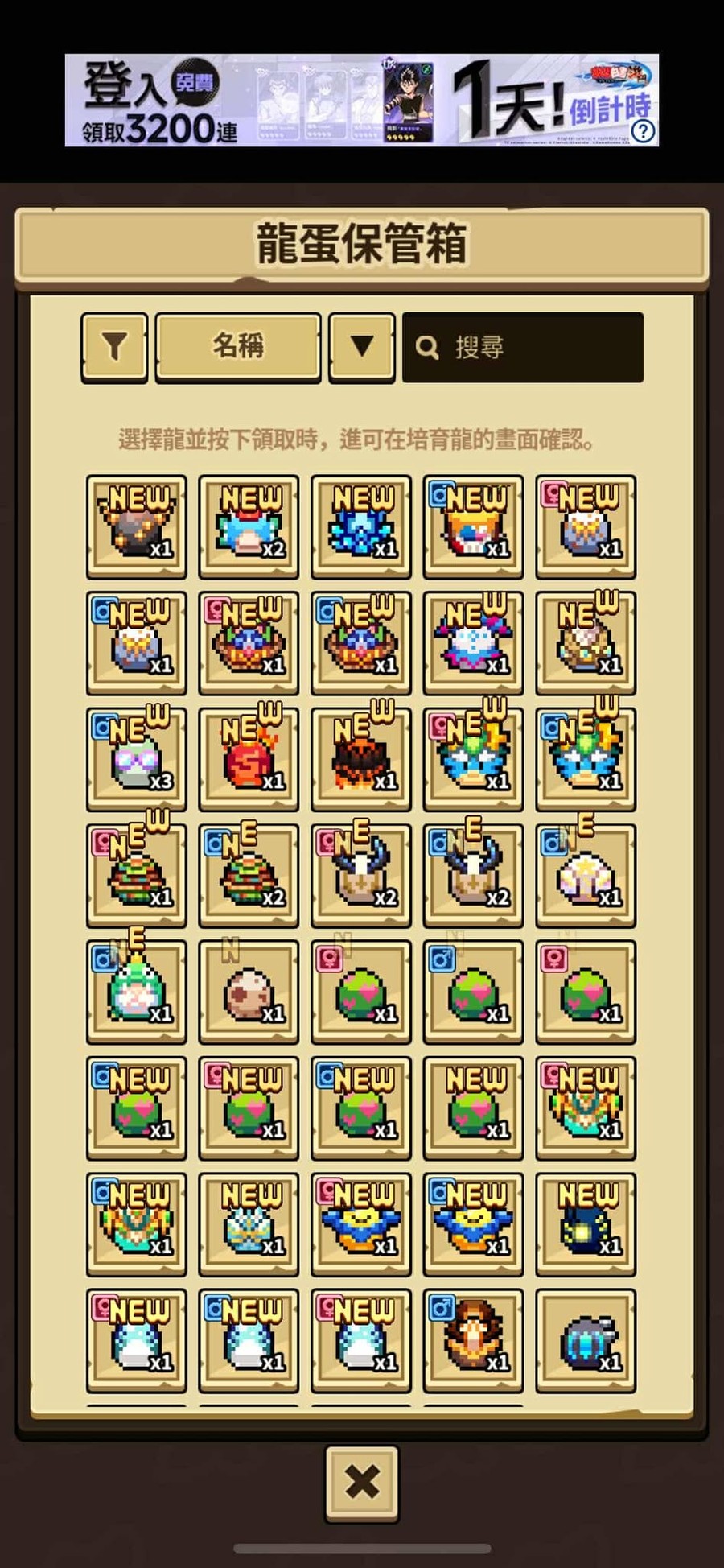The image size is (724, 1568).
Task: Choose the male burger-shaped egg x2
Action: 249,876
